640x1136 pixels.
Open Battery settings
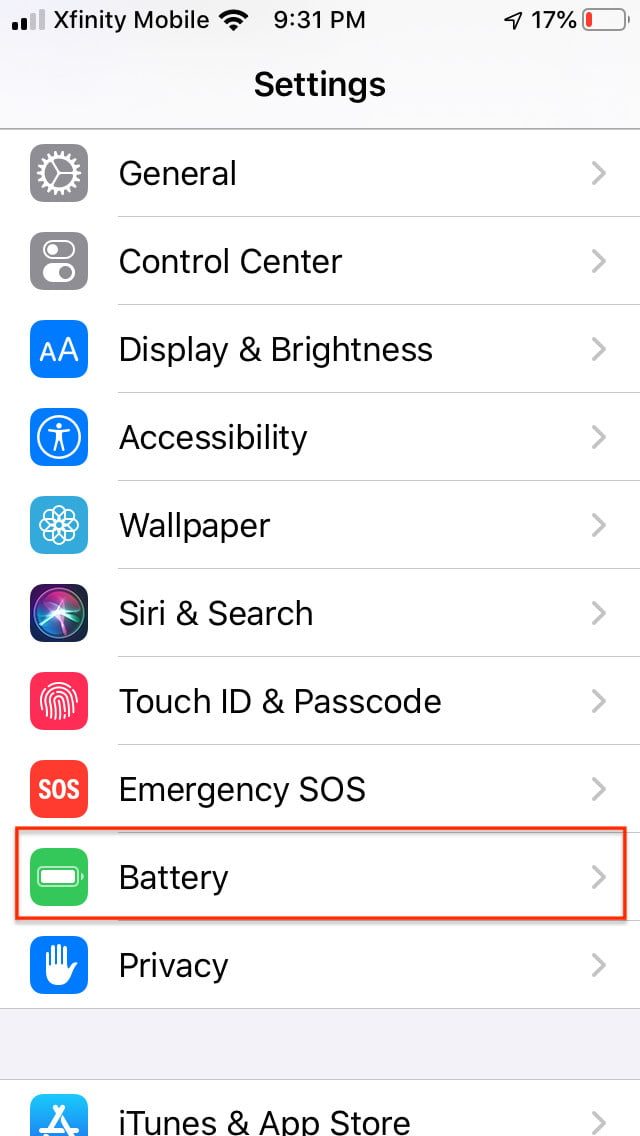[x=320, y=877]
